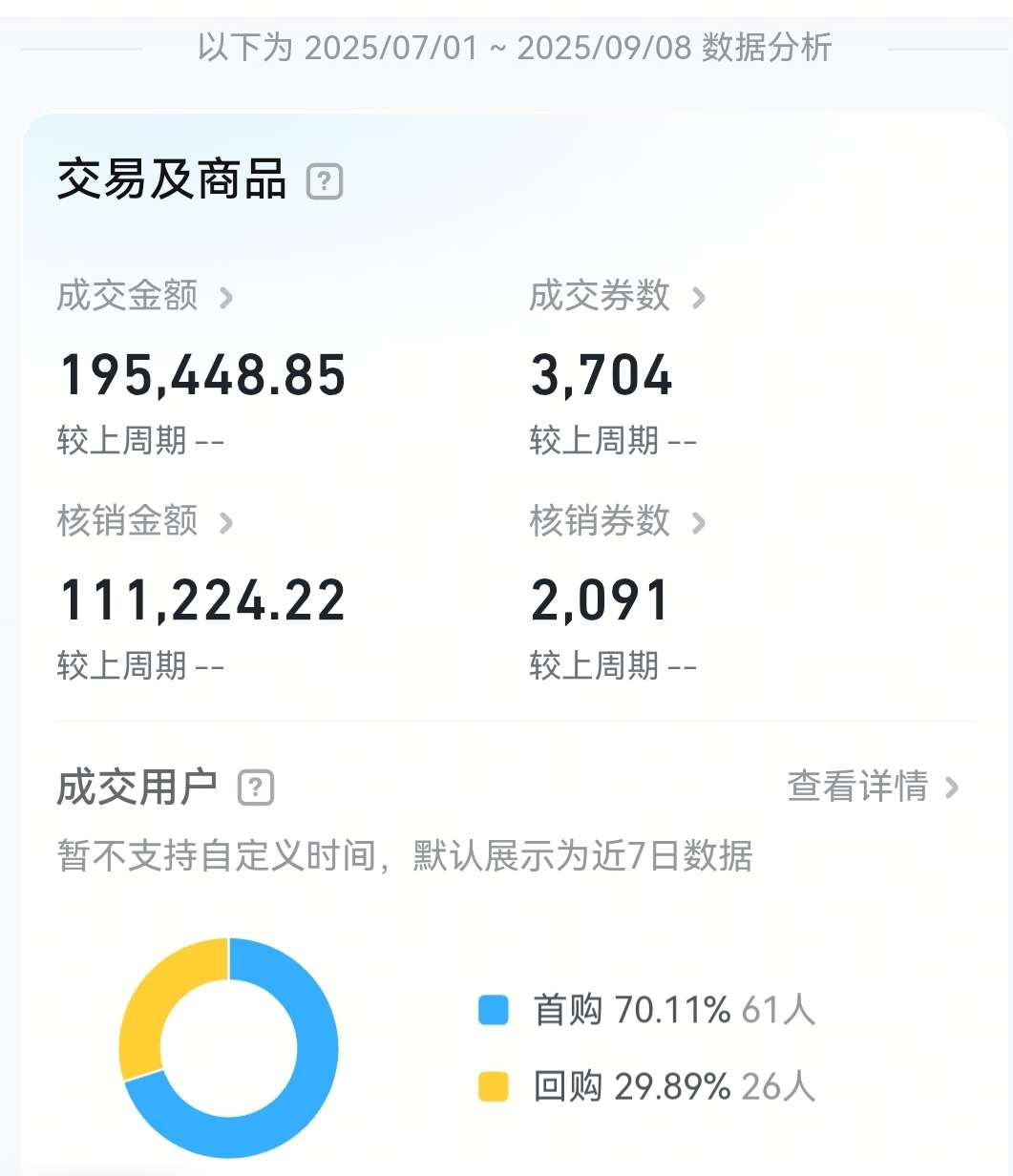Screen dimensions: 1013x1176
Task: Open 核销券数 details
Action: [617, 522]
